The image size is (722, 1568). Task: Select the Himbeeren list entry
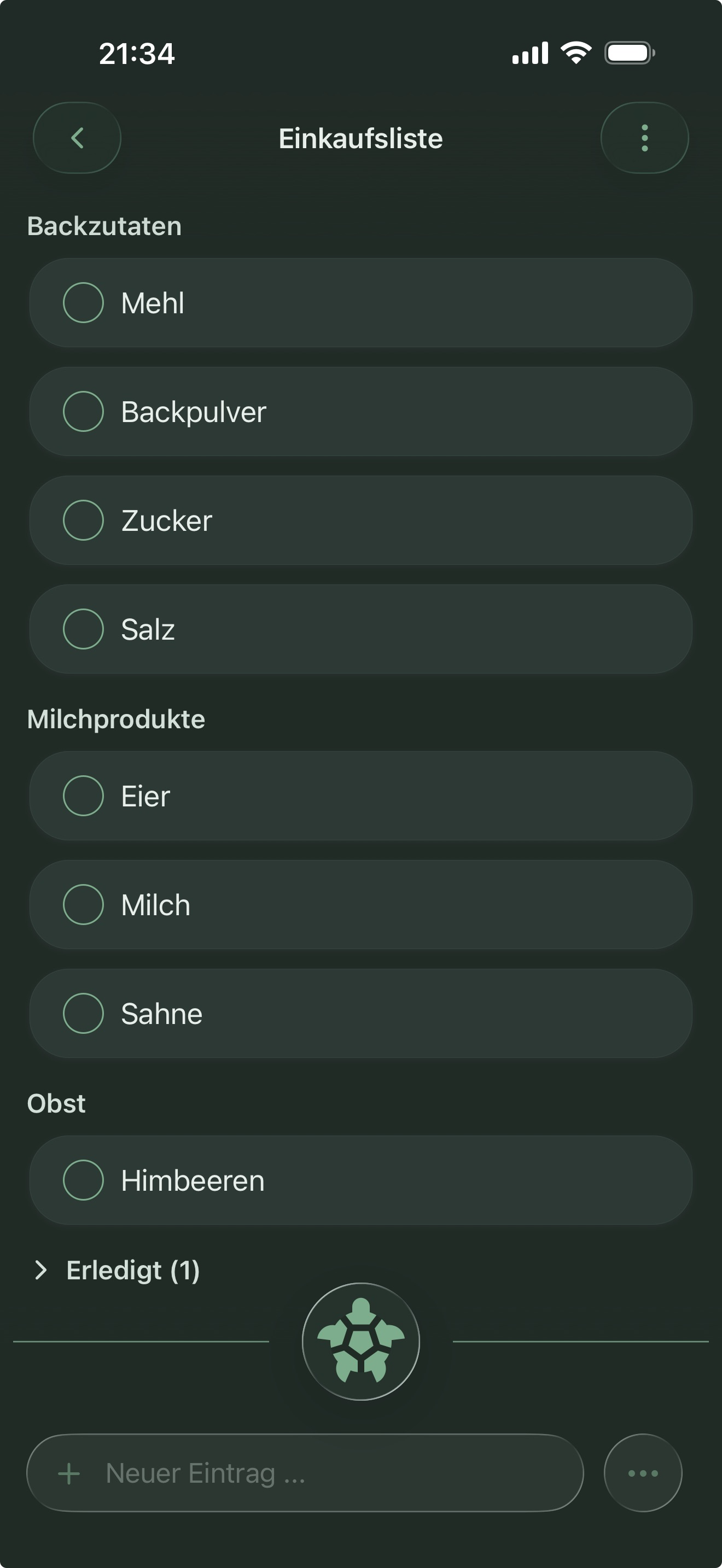click(361, 1180)
